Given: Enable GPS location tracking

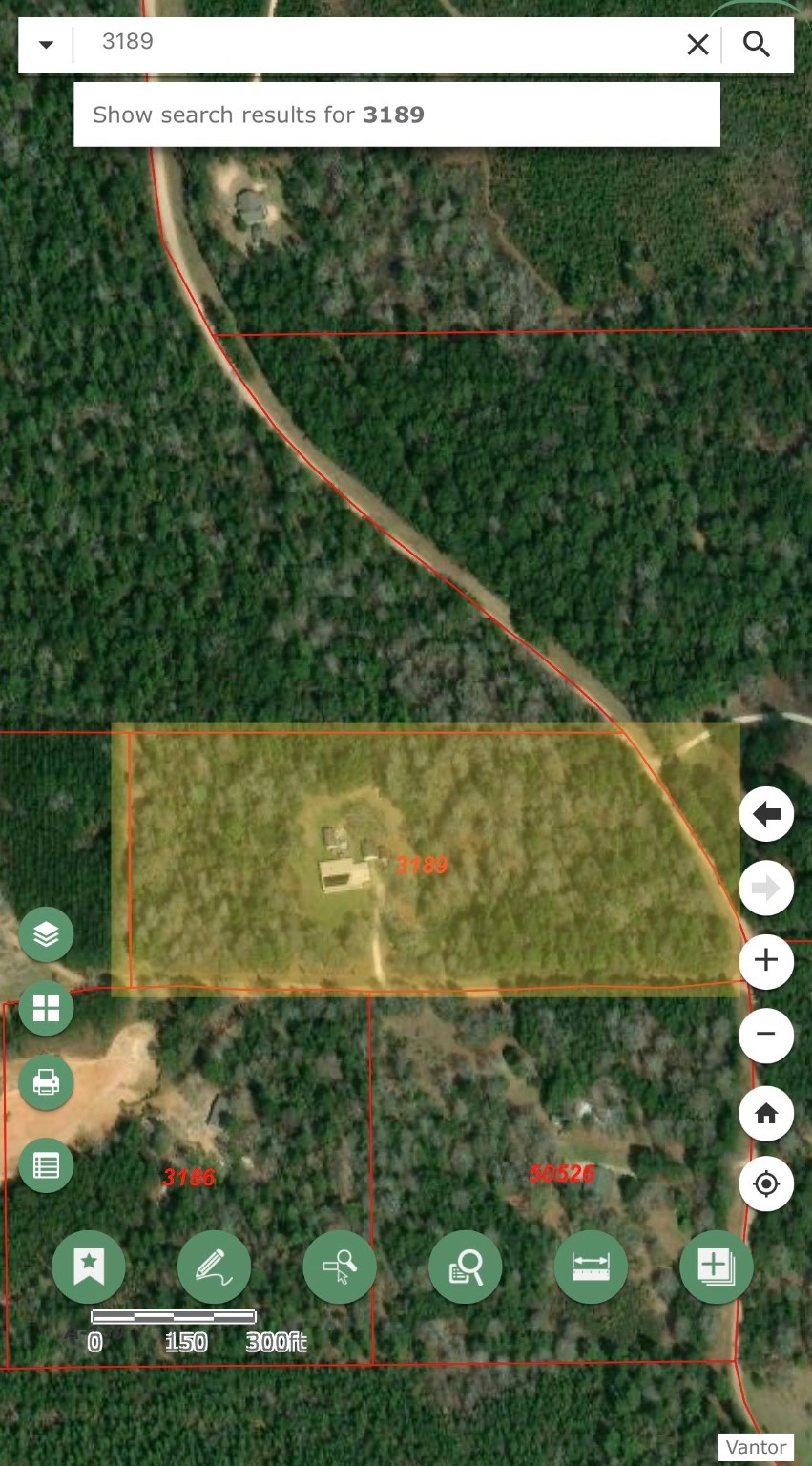Looking at the screenshot, I should [x=766, y=1183].
